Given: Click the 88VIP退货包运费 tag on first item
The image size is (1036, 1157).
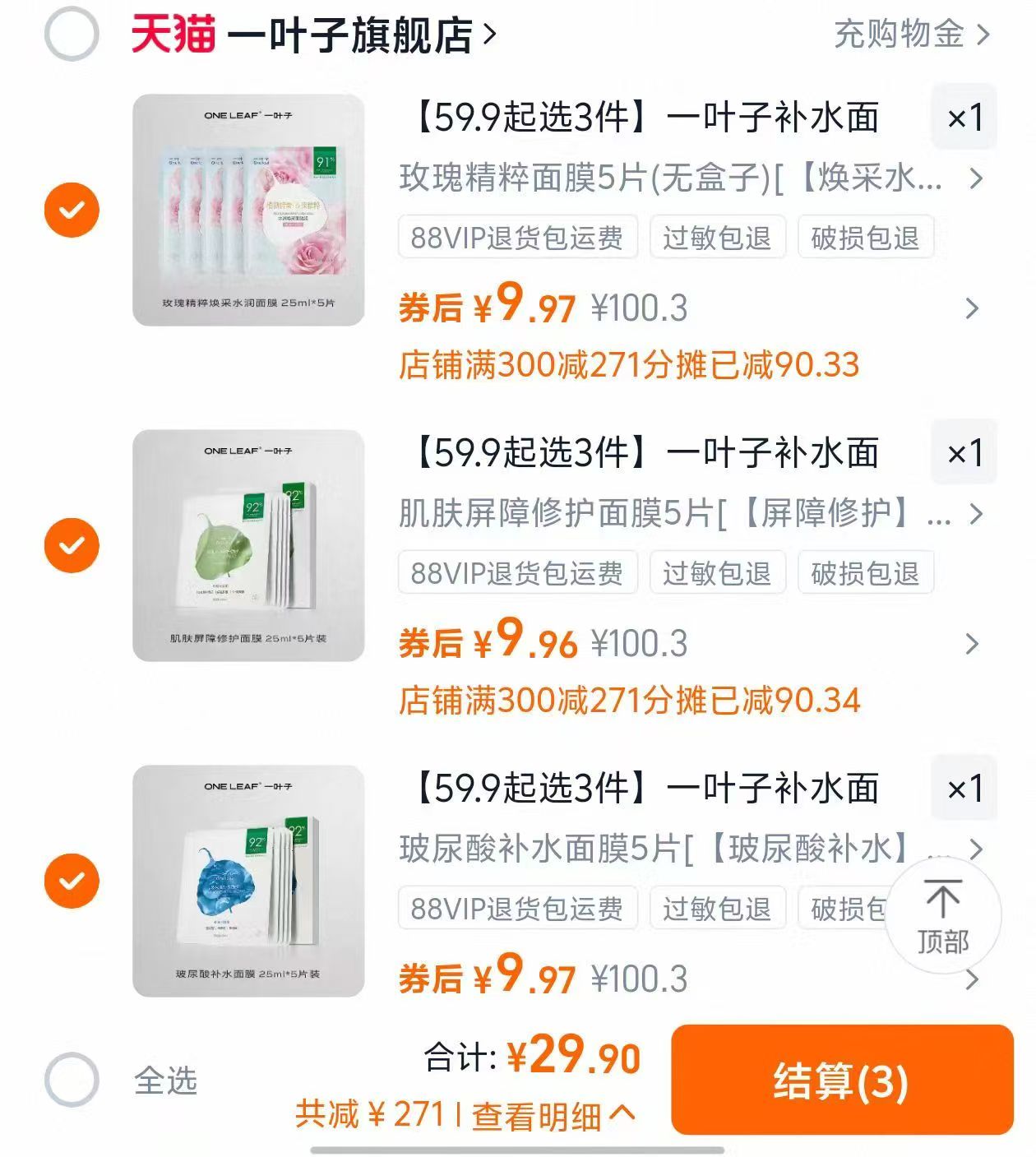Looking at the screenshot, I should (518, 236).
